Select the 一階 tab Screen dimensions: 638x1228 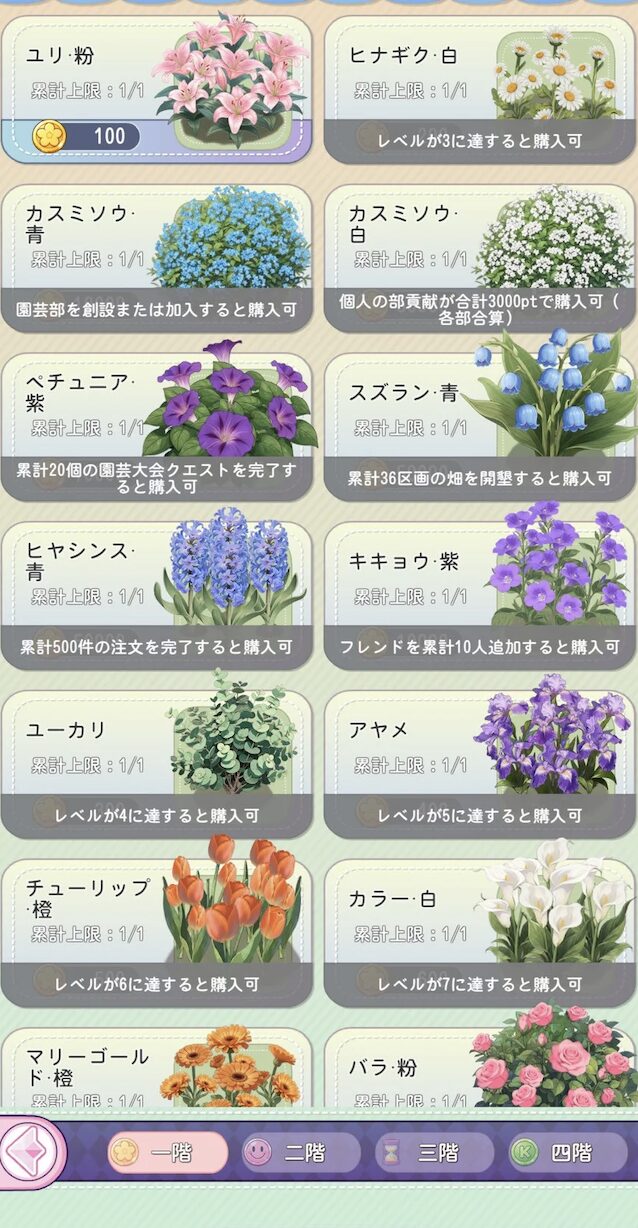click(168, 1153)
